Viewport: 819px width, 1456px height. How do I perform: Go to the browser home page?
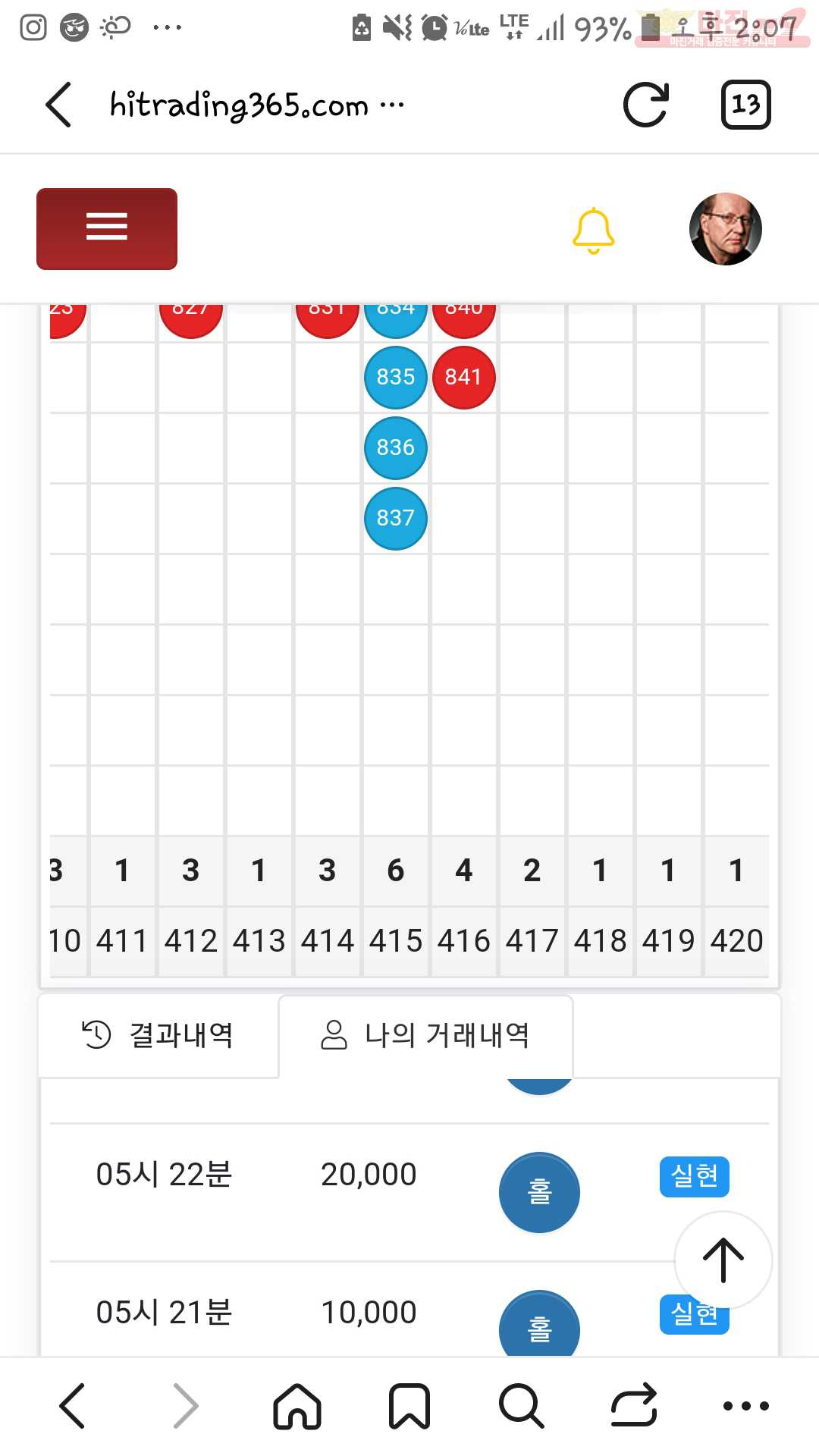coord(297,1405)
